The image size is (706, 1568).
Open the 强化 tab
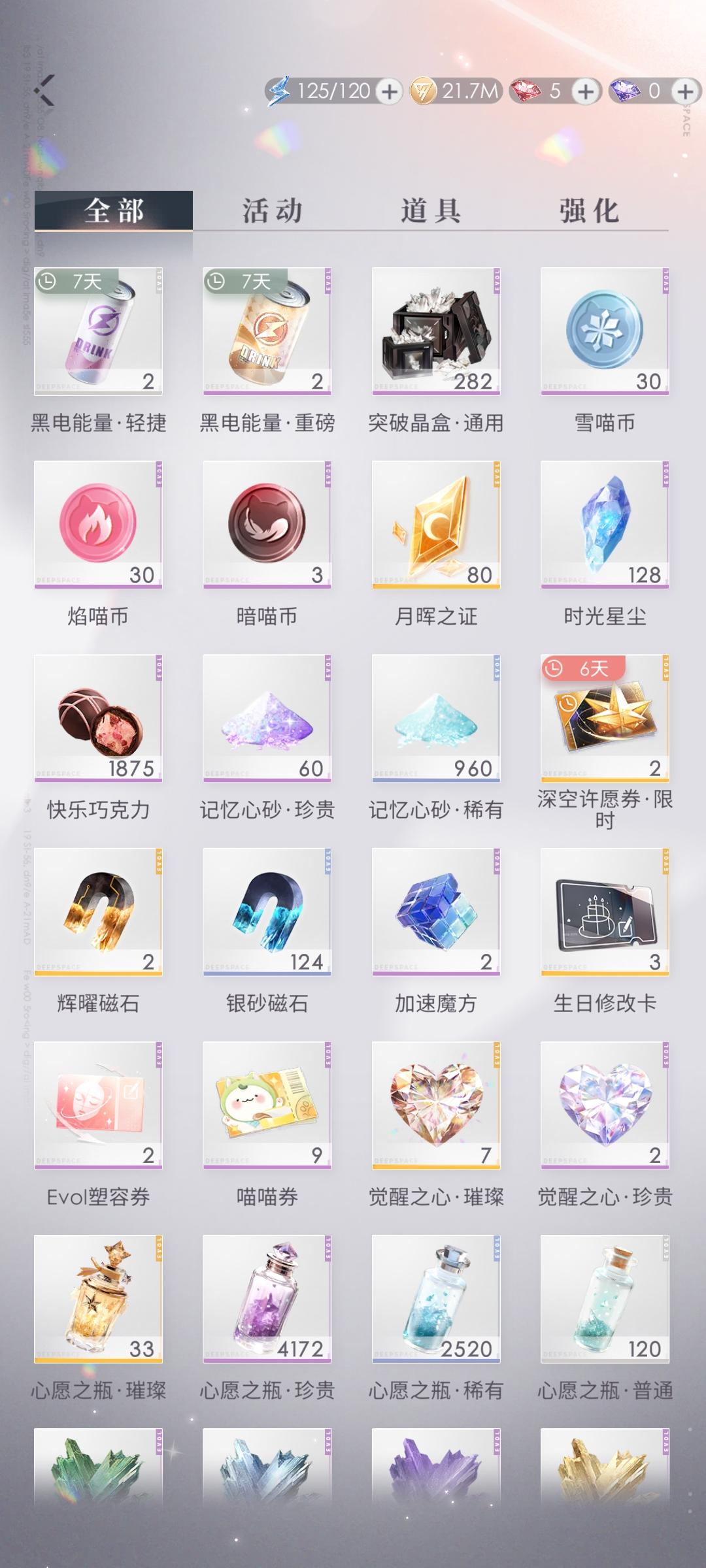[588, 210]
